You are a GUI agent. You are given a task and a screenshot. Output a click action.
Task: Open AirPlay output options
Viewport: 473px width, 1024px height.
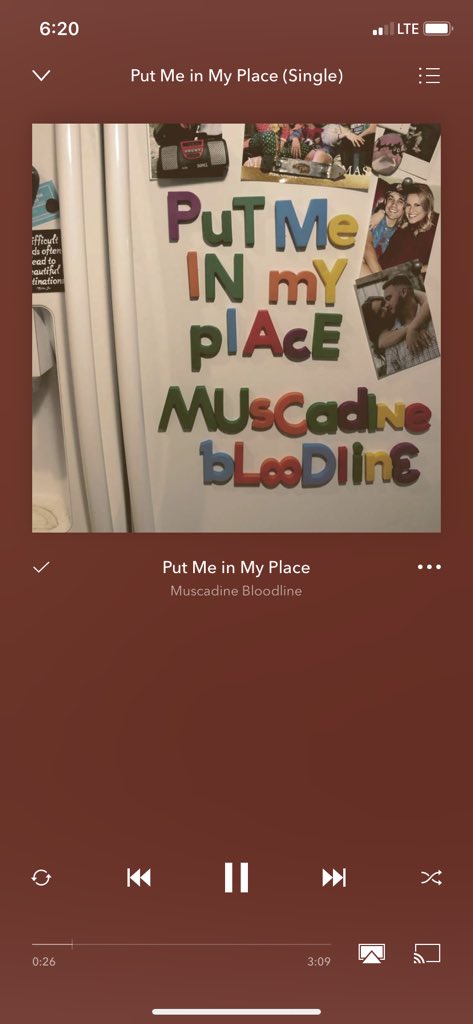click(x=372, y=953)
